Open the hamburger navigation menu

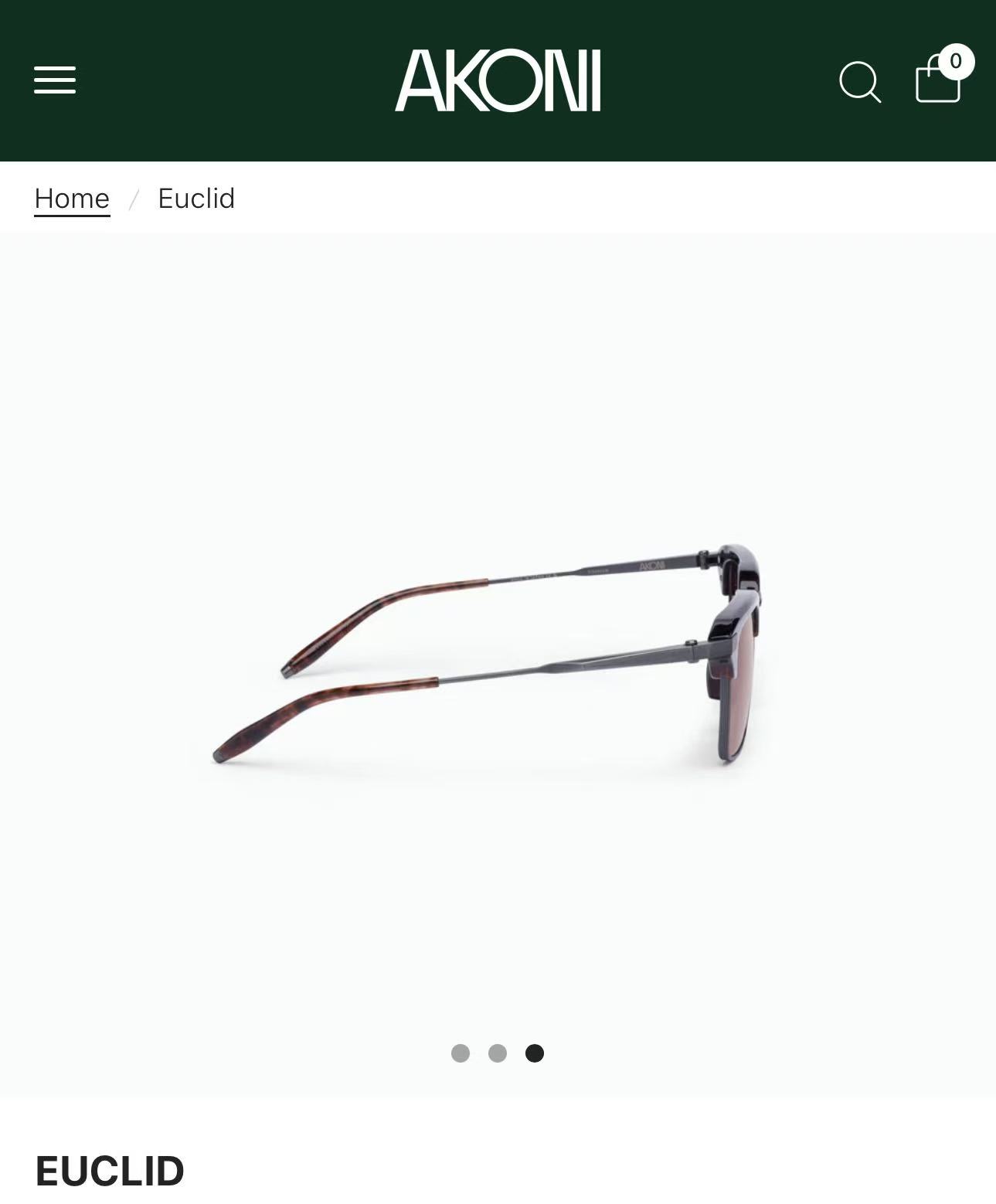coord(55,80)
